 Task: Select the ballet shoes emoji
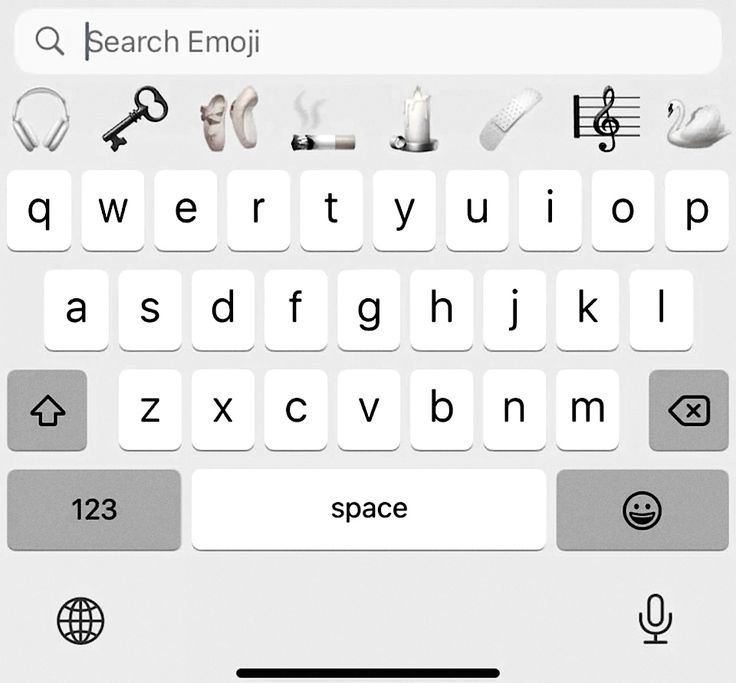229,119
